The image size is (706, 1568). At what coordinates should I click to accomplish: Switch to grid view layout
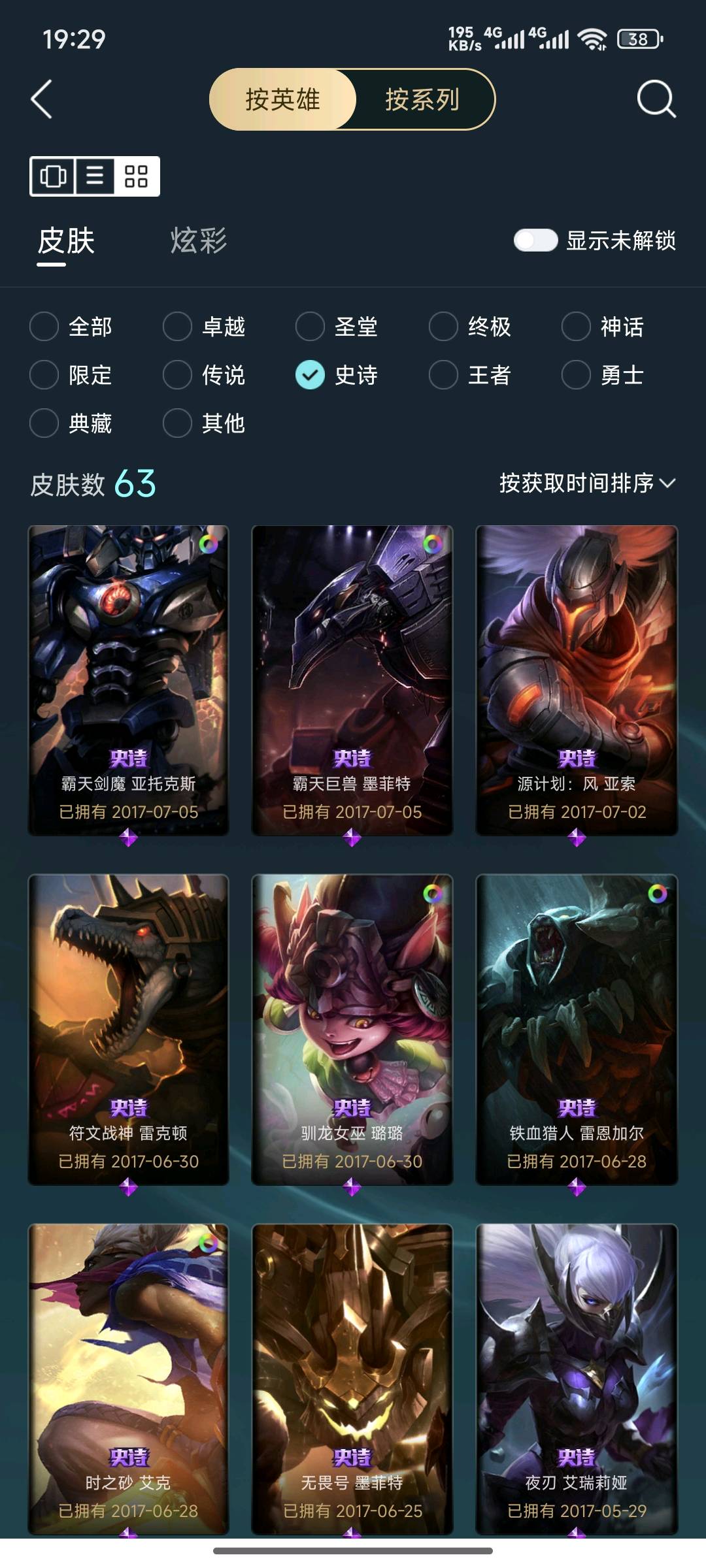coord(136,176)
